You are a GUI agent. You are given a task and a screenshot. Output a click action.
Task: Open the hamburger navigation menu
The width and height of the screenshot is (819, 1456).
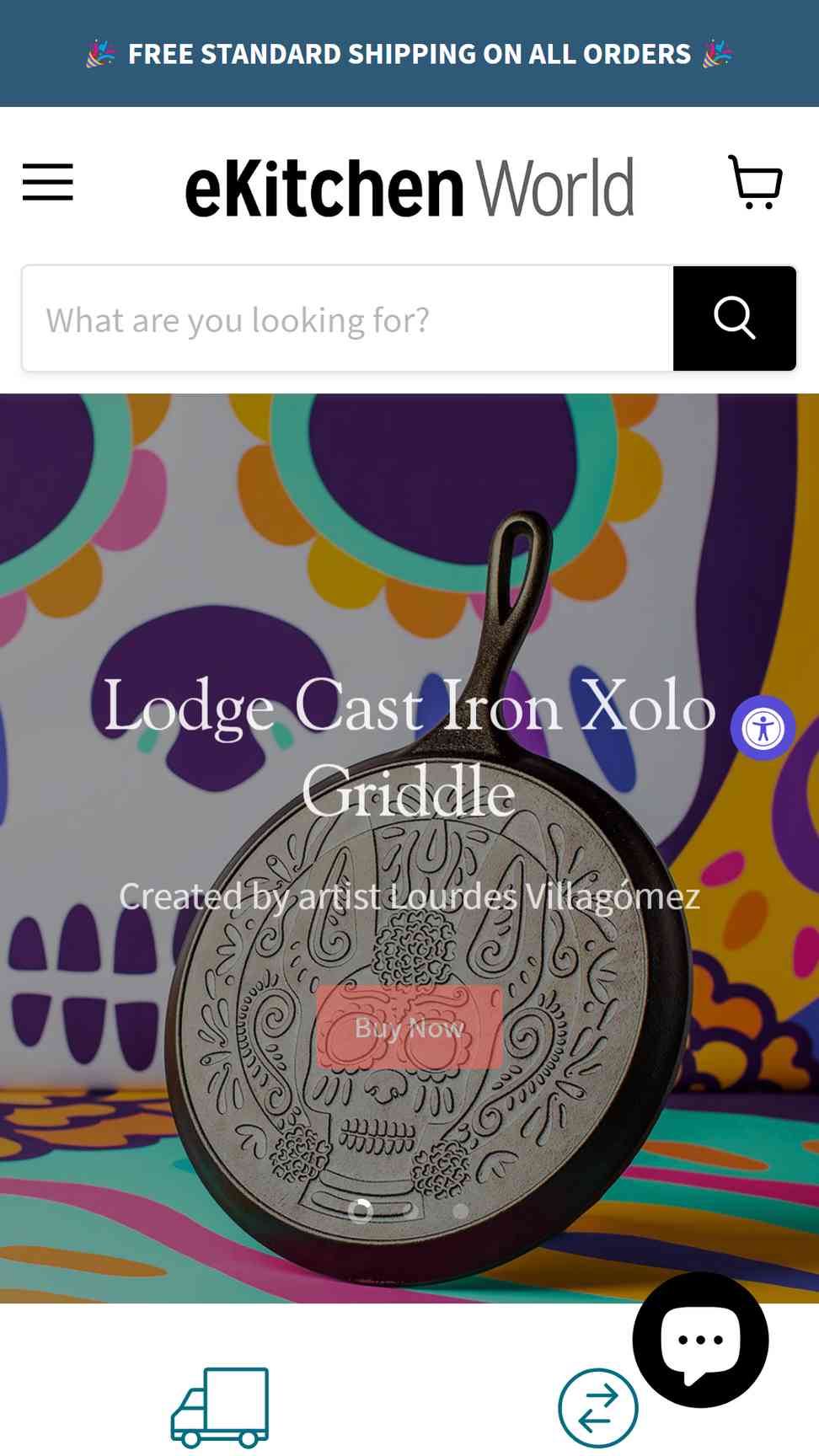coord(48,182)
